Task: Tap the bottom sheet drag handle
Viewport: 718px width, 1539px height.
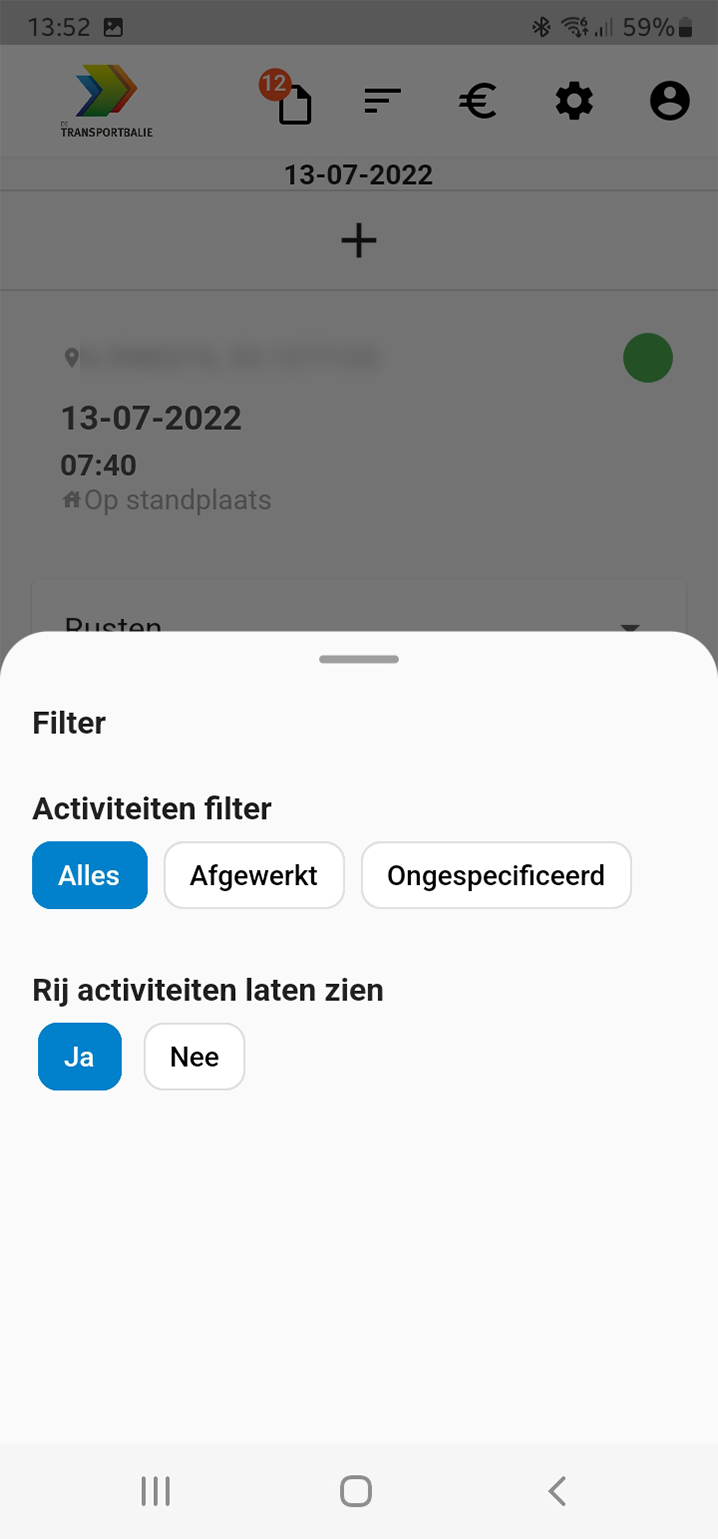Action: point(359,659)
